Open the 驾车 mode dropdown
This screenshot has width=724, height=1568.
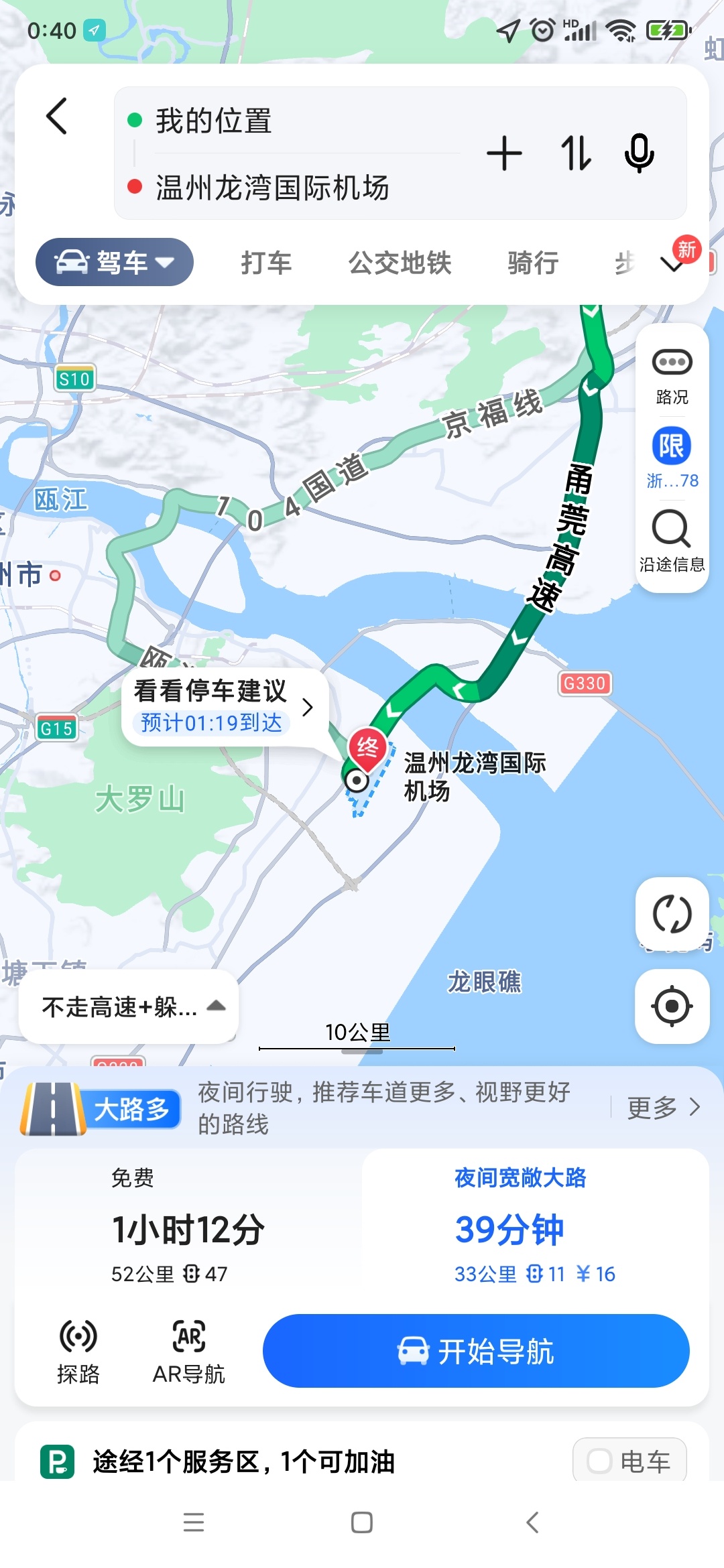tap(115, 262)
